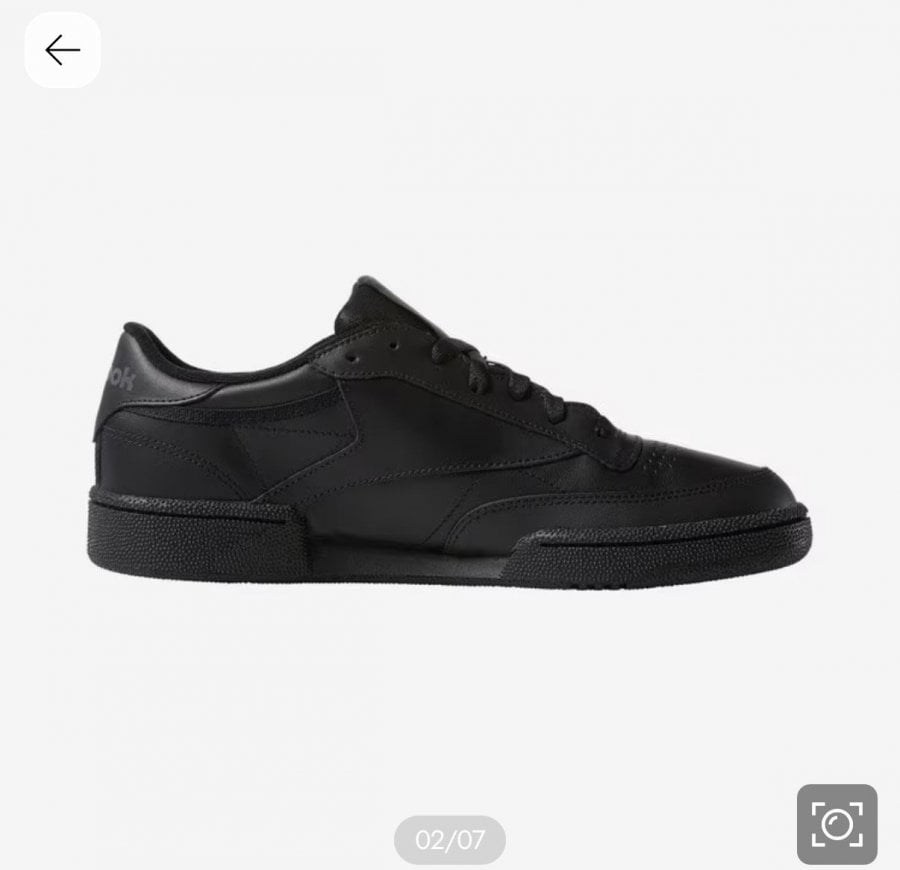Image resolution: width=900 pixels, height=870 pixels.
Task: Open the visual search camera icon
Action: 837,824
